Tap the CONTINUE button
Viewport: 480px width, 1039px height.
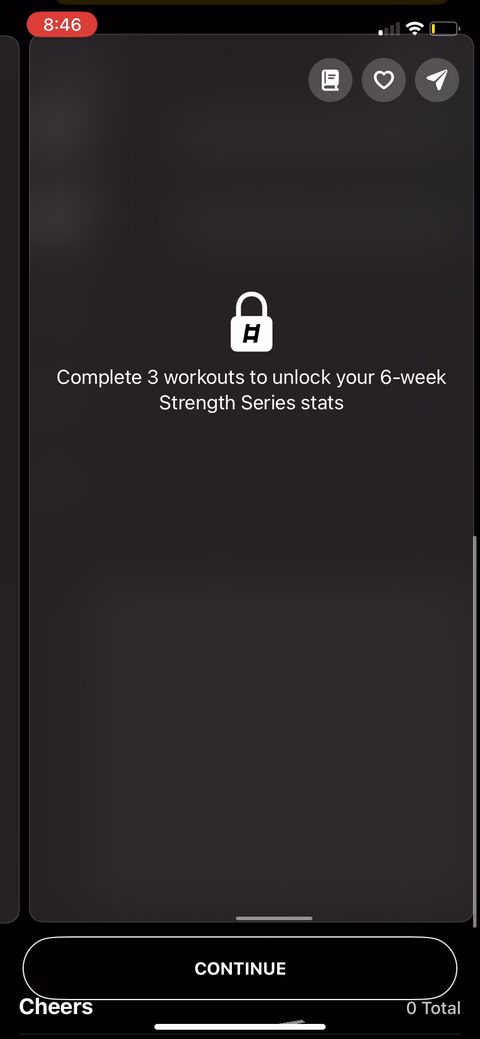(x=240, y=968)
